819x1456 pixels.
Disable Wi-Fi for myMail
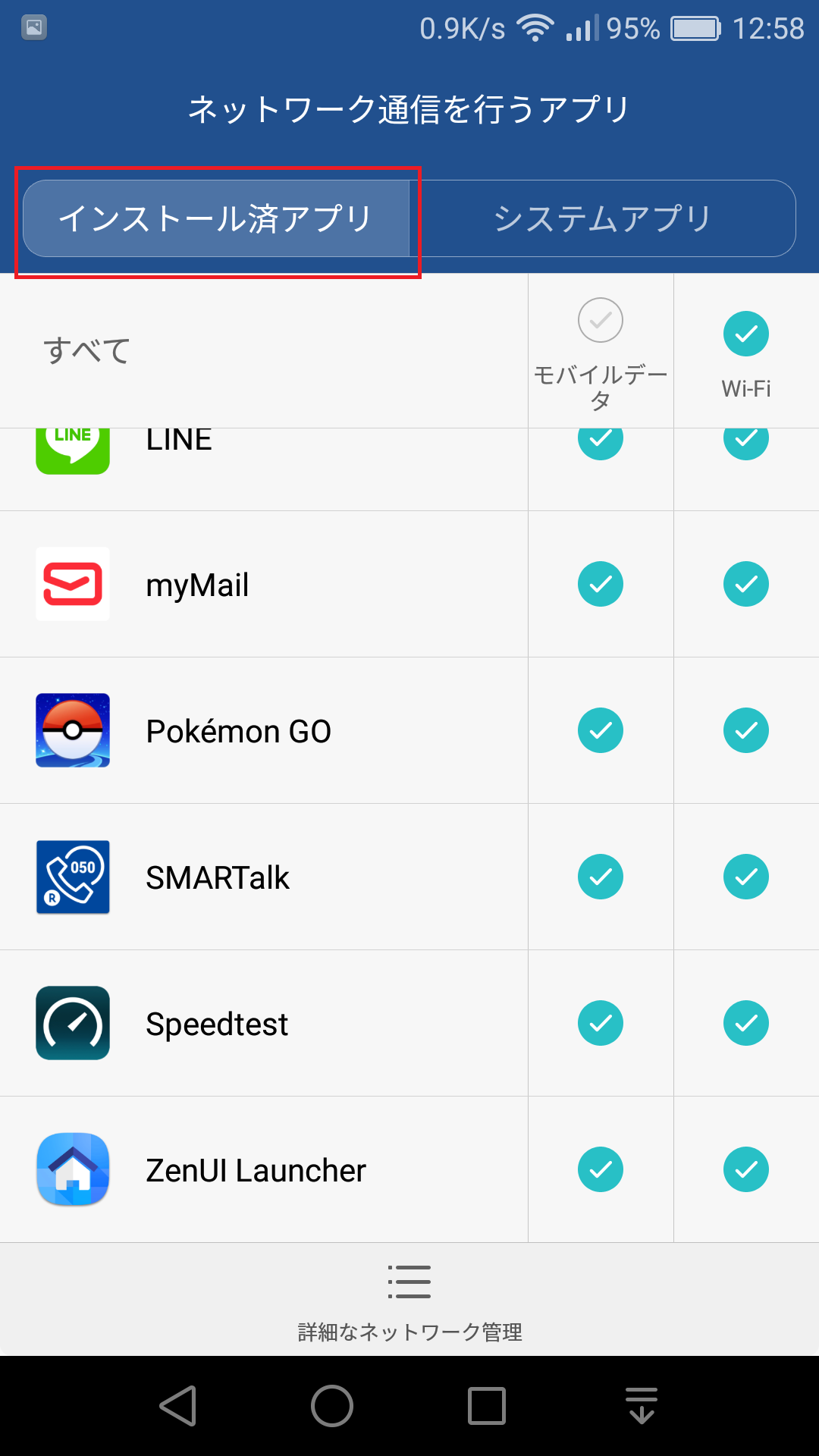pos(746,584)
